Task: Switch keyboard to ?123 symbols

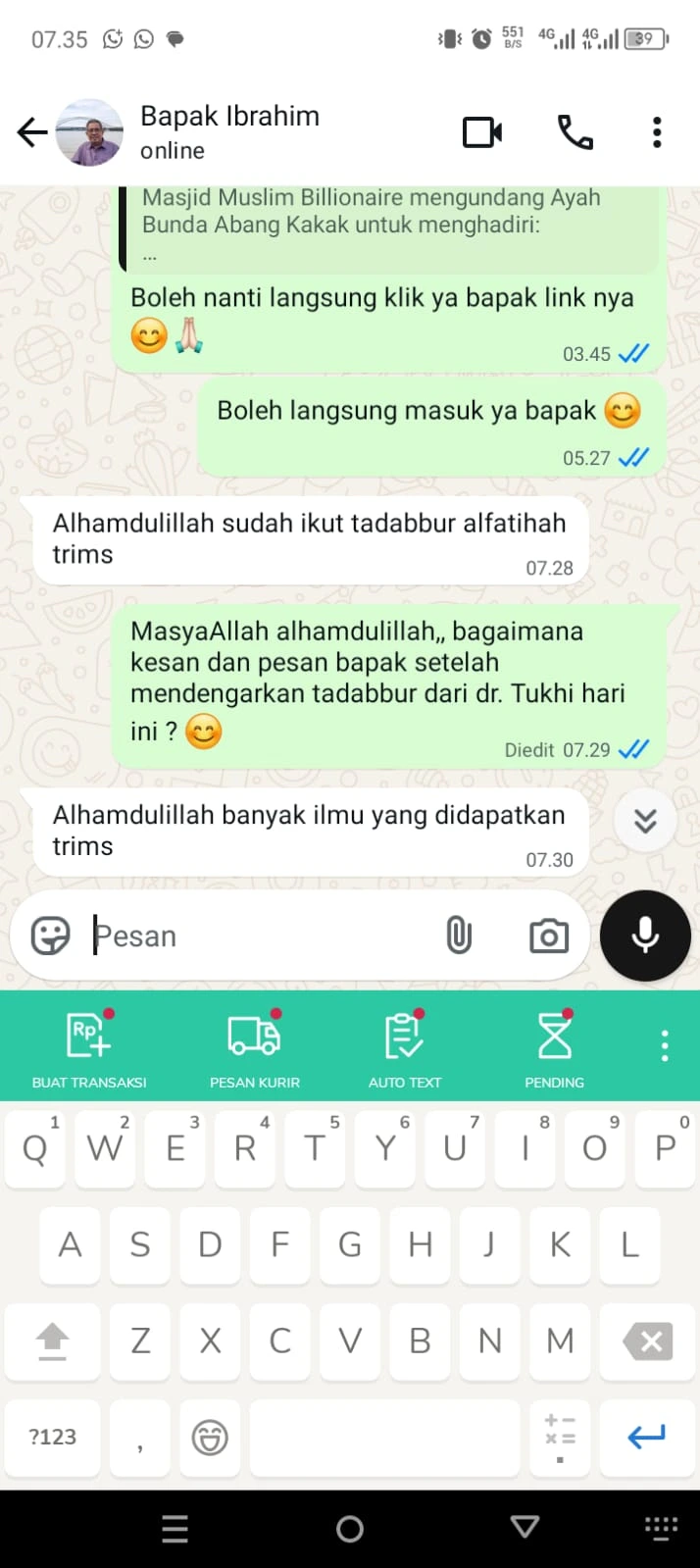Action: point(53,1437)
